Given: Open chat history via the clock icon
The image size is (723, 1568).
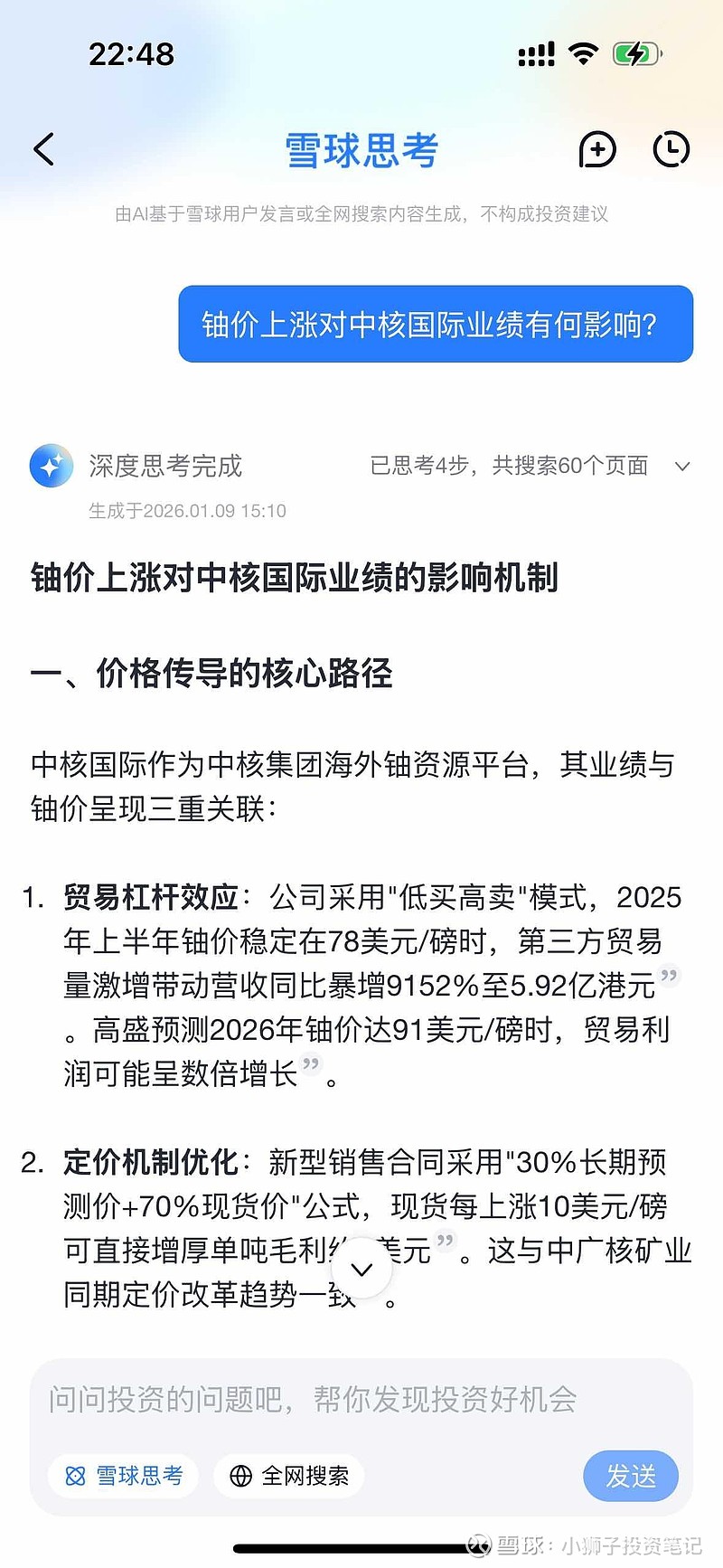Looking at the screenshot, I should tap(671, 149).
